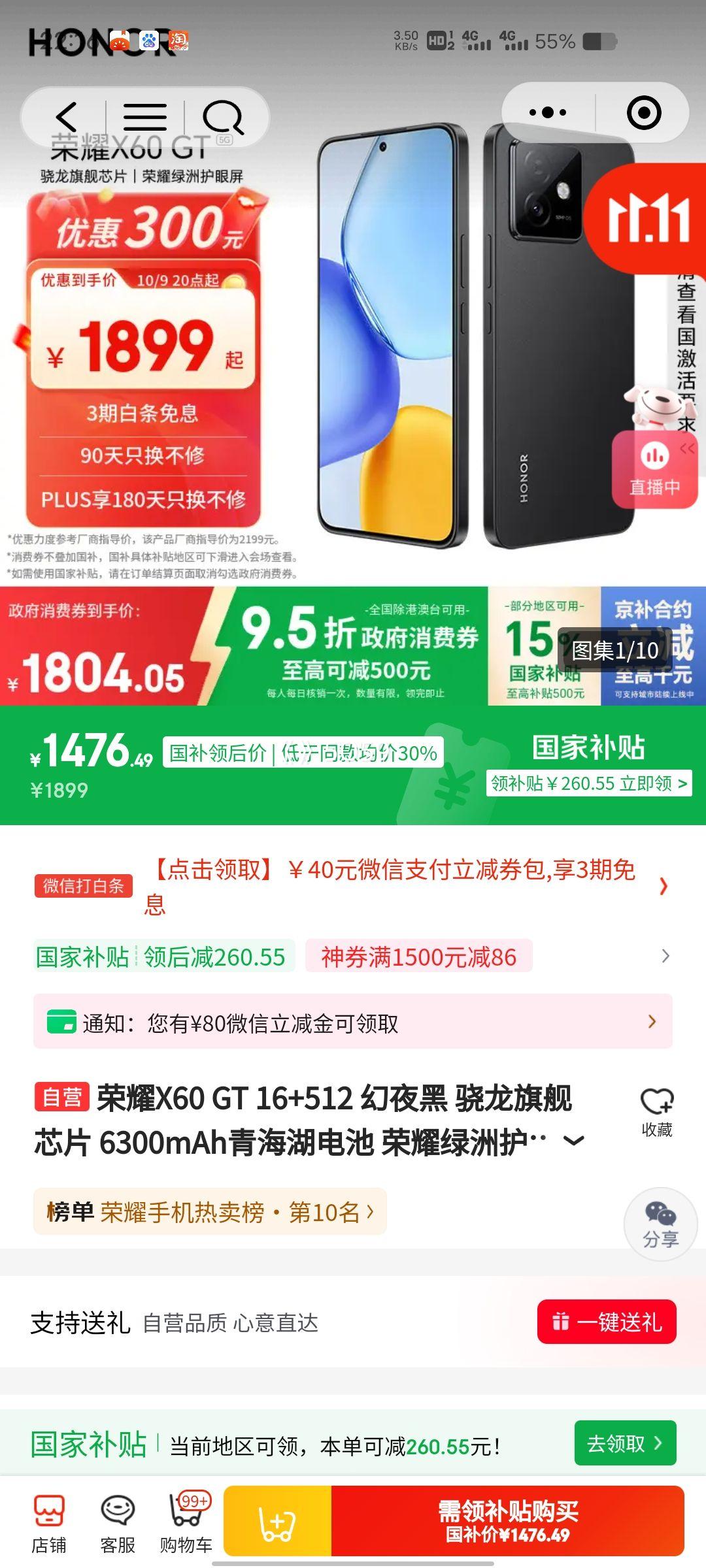
Task: Tap 去领取 to claim national subsidy
Action: click(x=625, y=1443)
